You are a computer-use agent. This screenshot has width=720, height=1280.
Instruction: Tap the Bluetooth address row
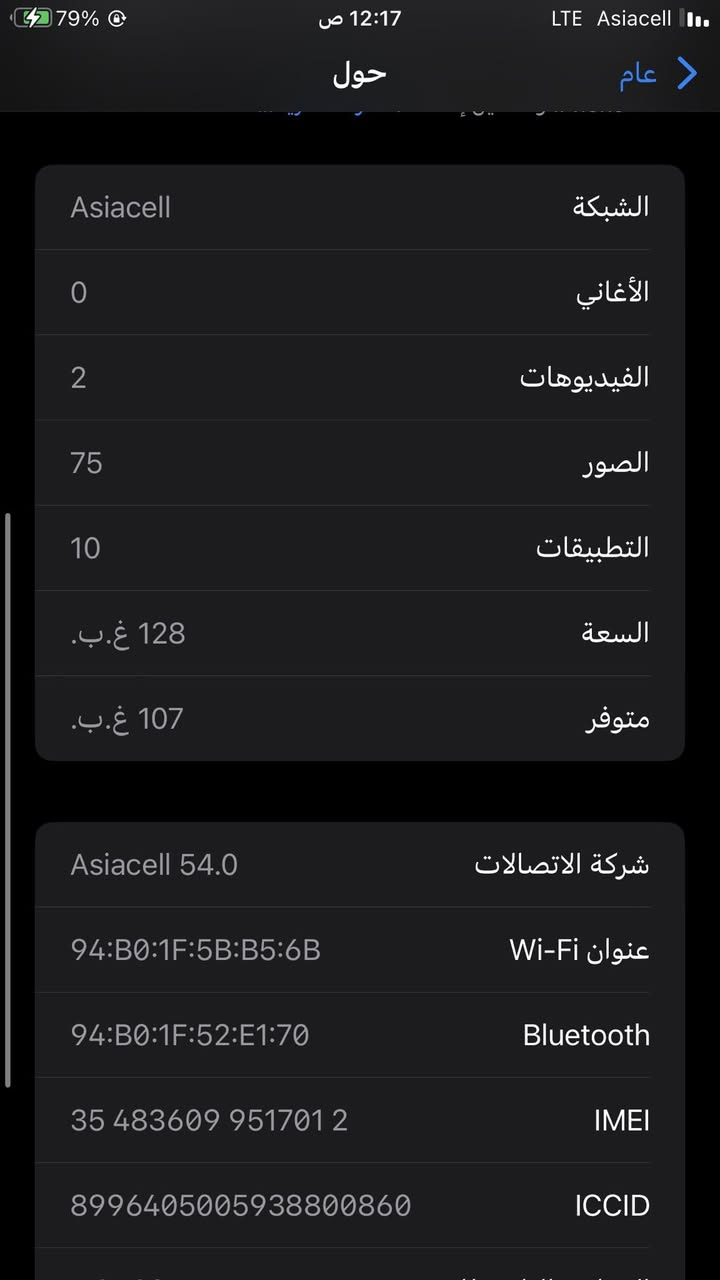(x=360, y=1035)
